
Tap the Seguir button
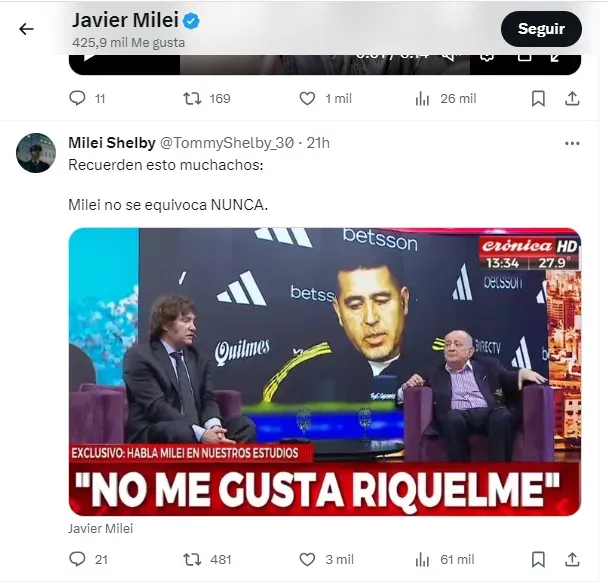(x=541, y=29)
